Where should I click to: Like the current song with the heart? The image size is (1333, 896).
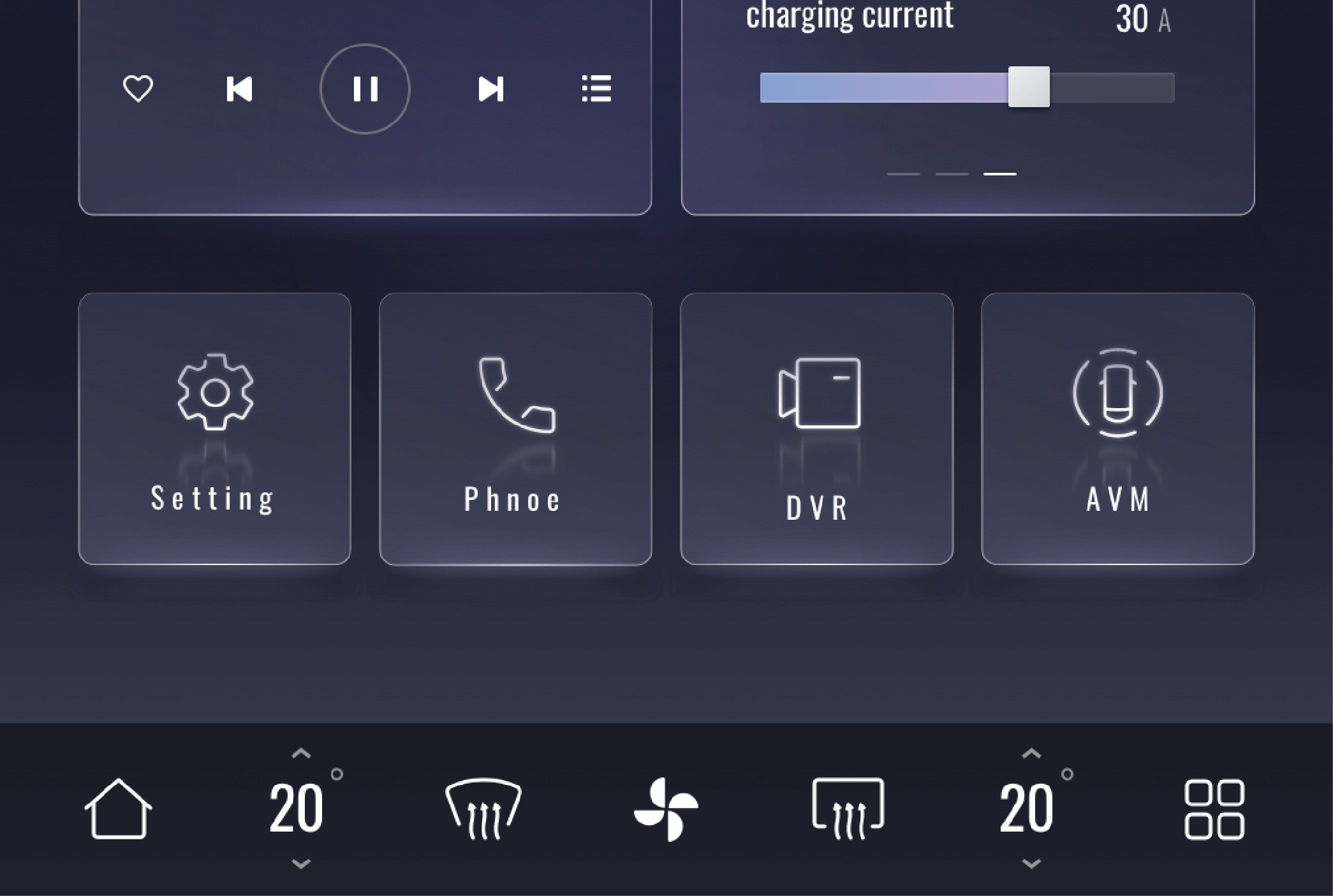click(138, 89)
